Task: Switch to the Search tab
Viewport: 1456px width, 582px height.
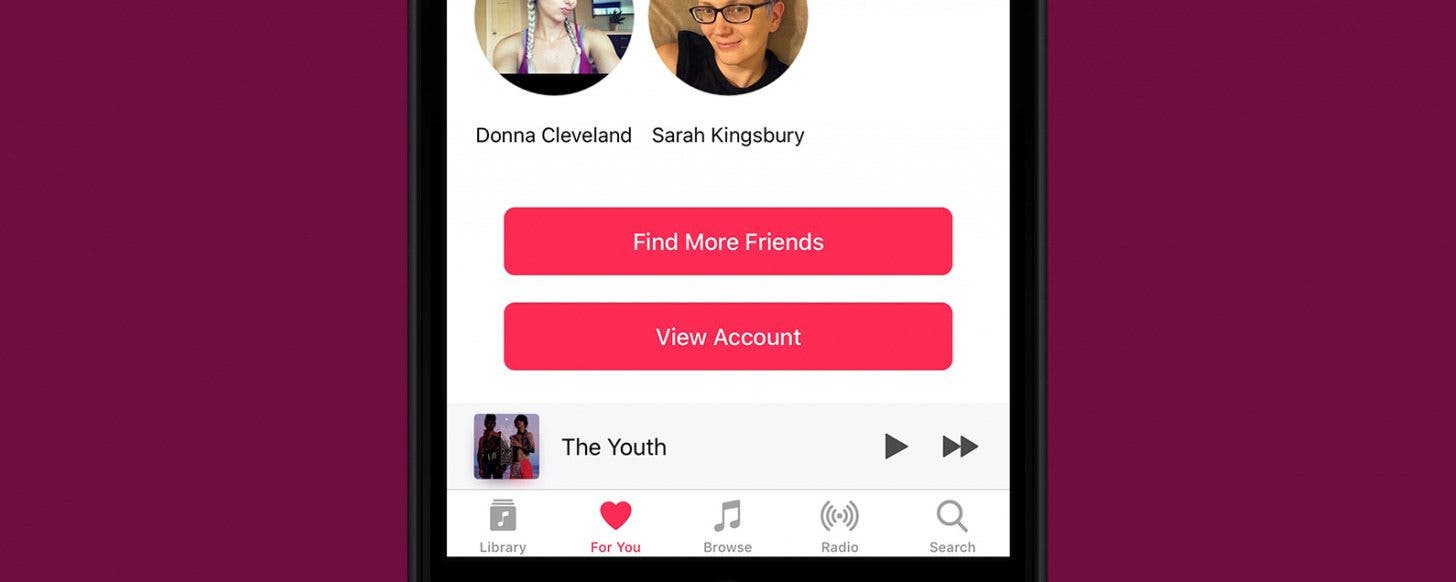Action: 952,527
